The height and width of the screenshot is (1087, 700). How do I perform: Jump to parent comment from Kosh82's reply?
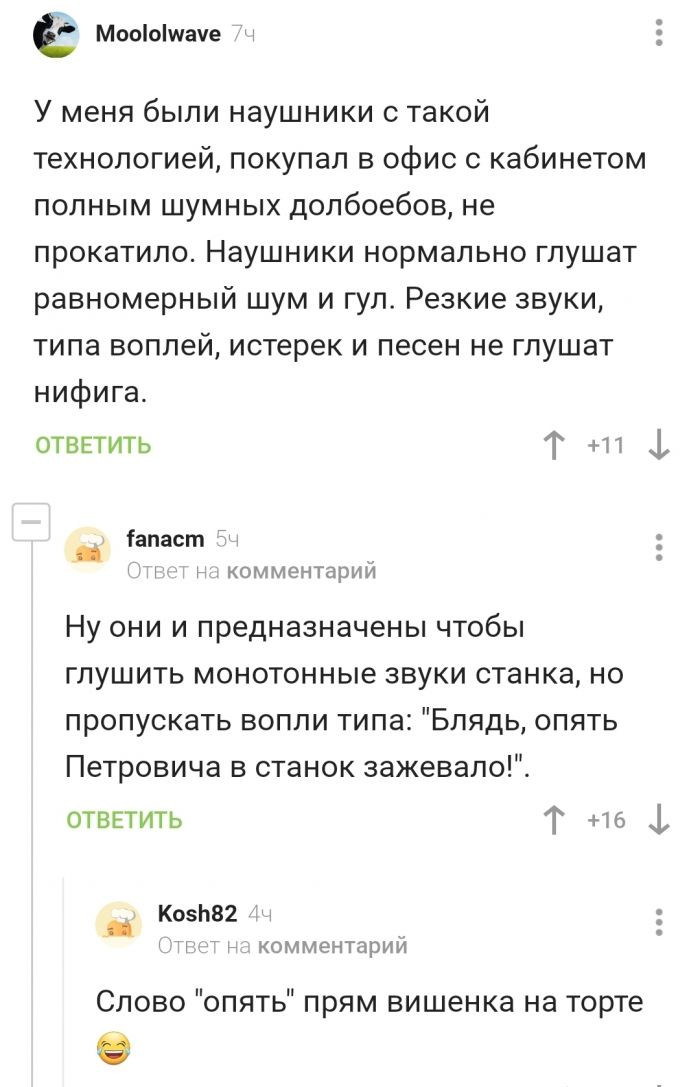click(x=332, y=945)
